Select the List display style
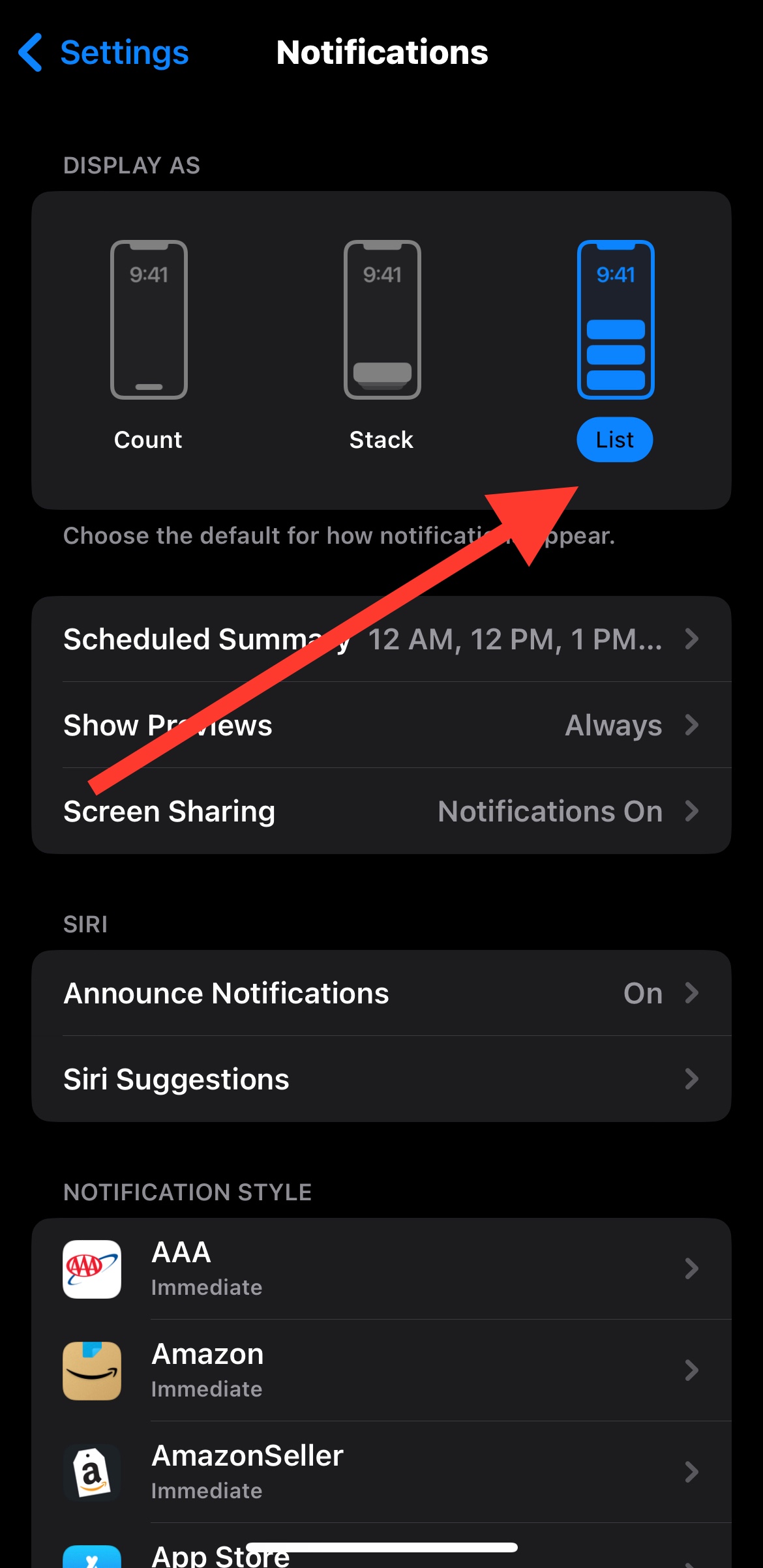This screenshot has width=763, height=1568. click(x=615, y=346)
